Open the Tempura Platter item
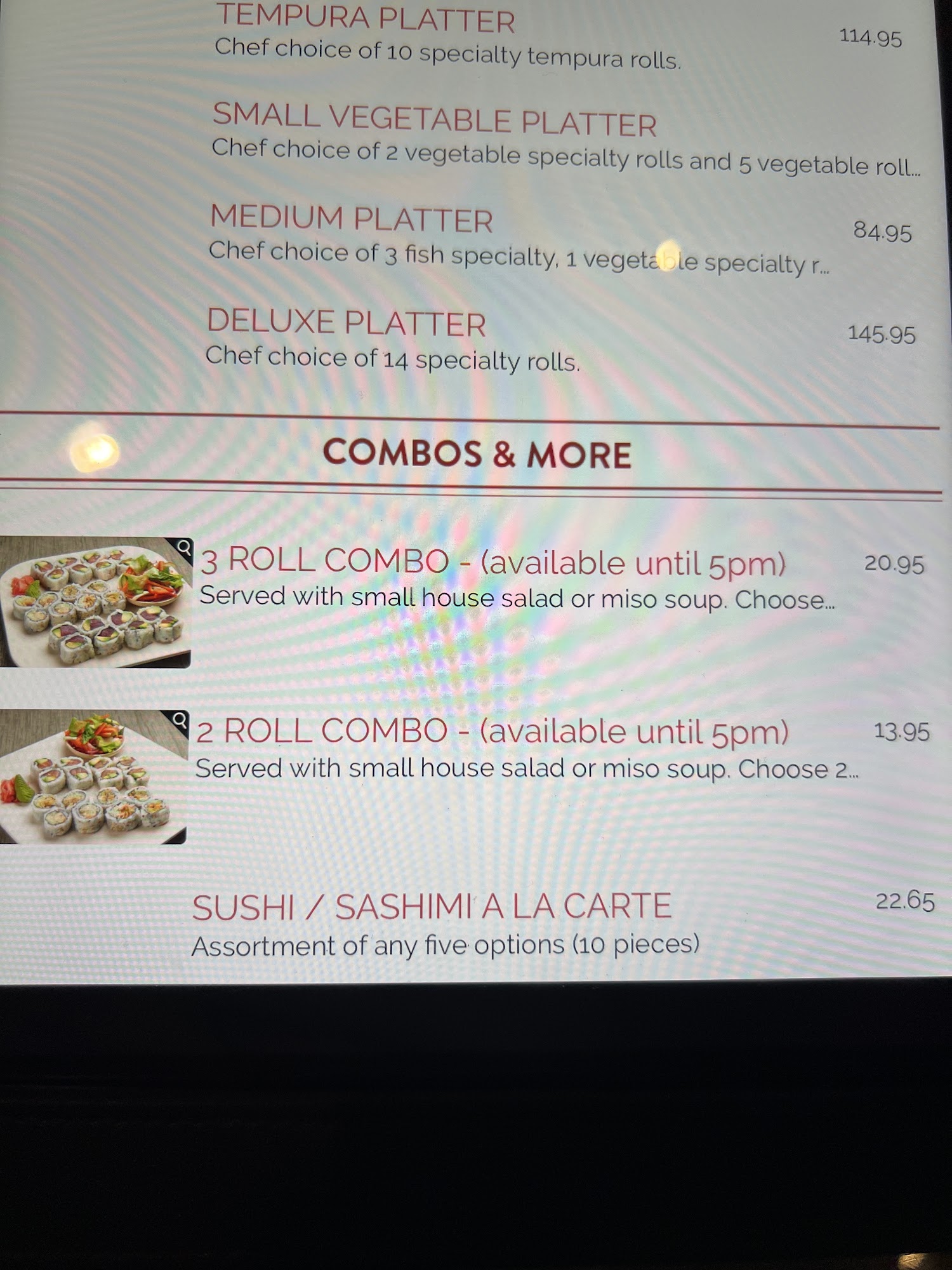 366,19
